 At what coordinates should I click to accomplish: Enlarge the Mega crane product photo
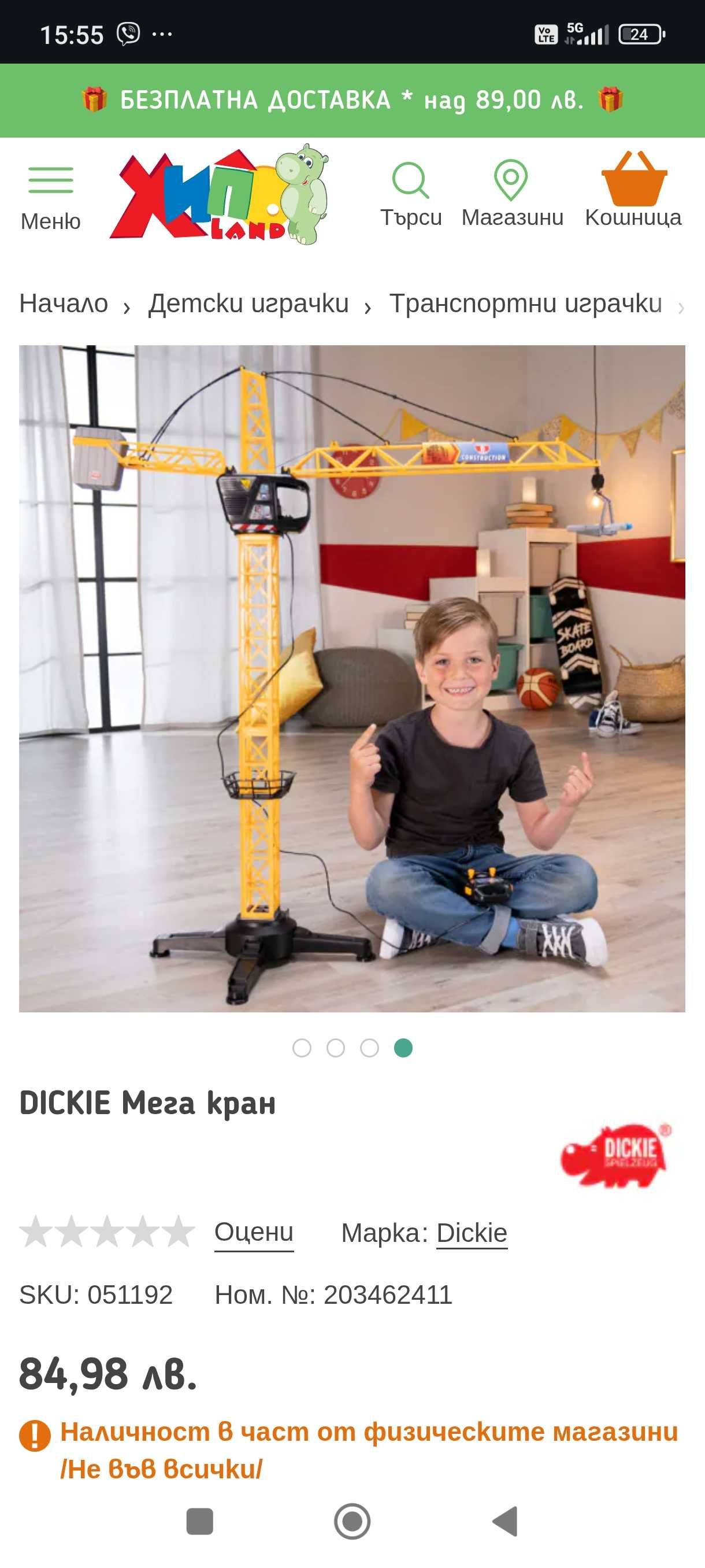[351, 678]
